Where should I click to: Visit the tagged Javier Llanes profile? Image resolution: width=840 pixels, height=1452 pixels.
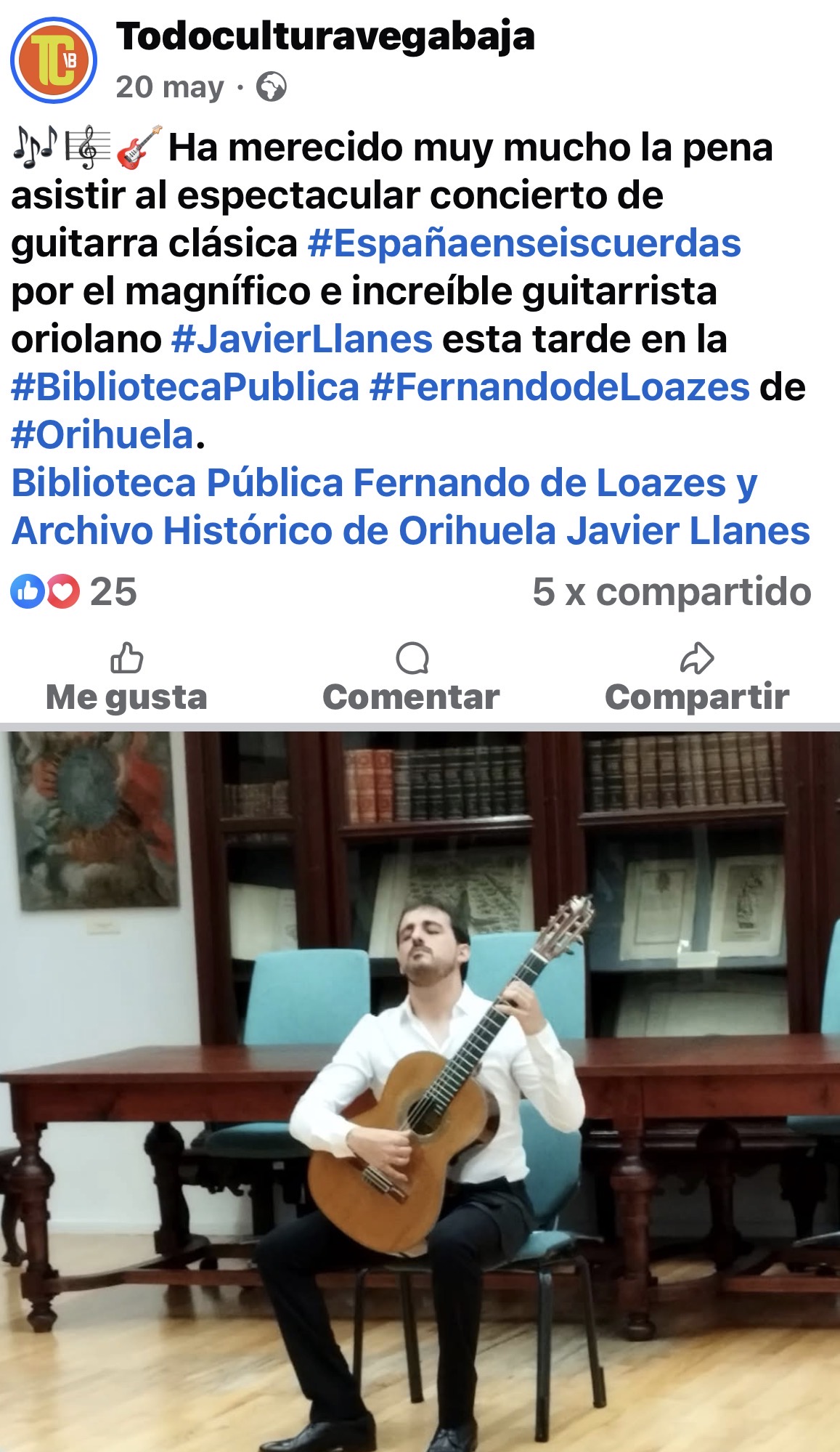688,531
